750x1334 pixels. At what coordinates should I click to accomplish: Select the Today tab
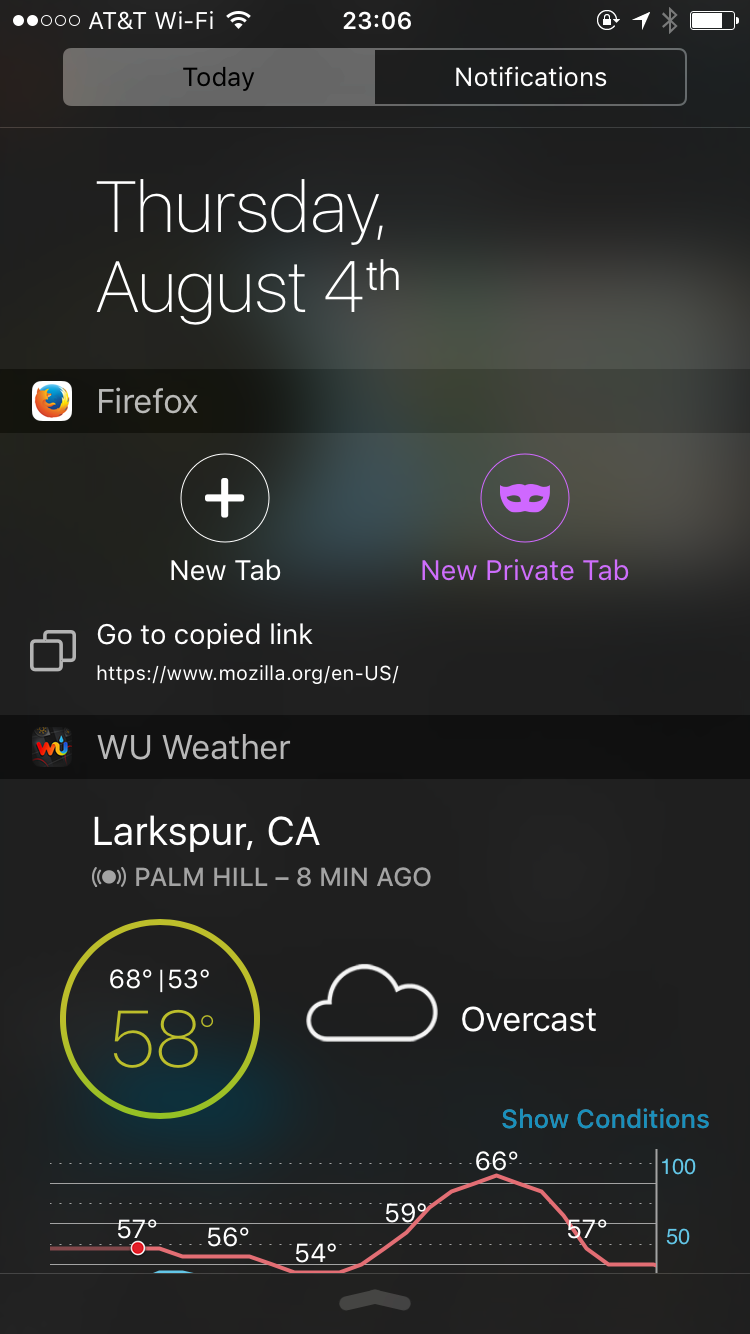pyautogui.click(x=219, y=77)
